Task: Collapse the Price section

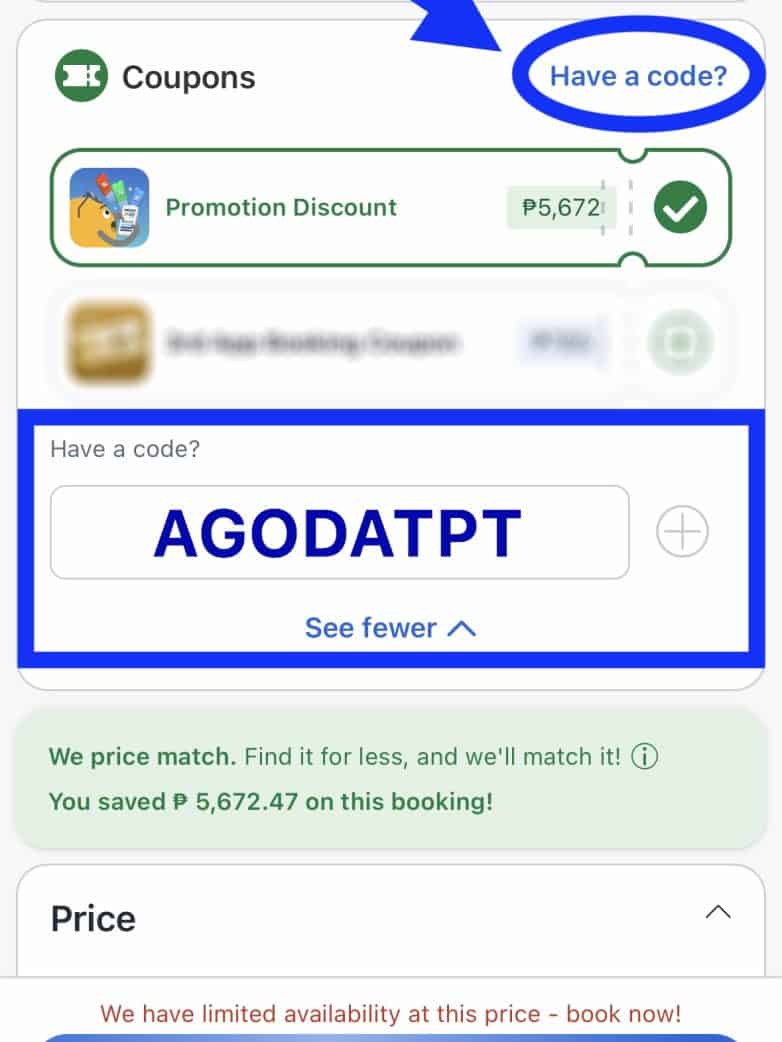Action: (717, 912)
